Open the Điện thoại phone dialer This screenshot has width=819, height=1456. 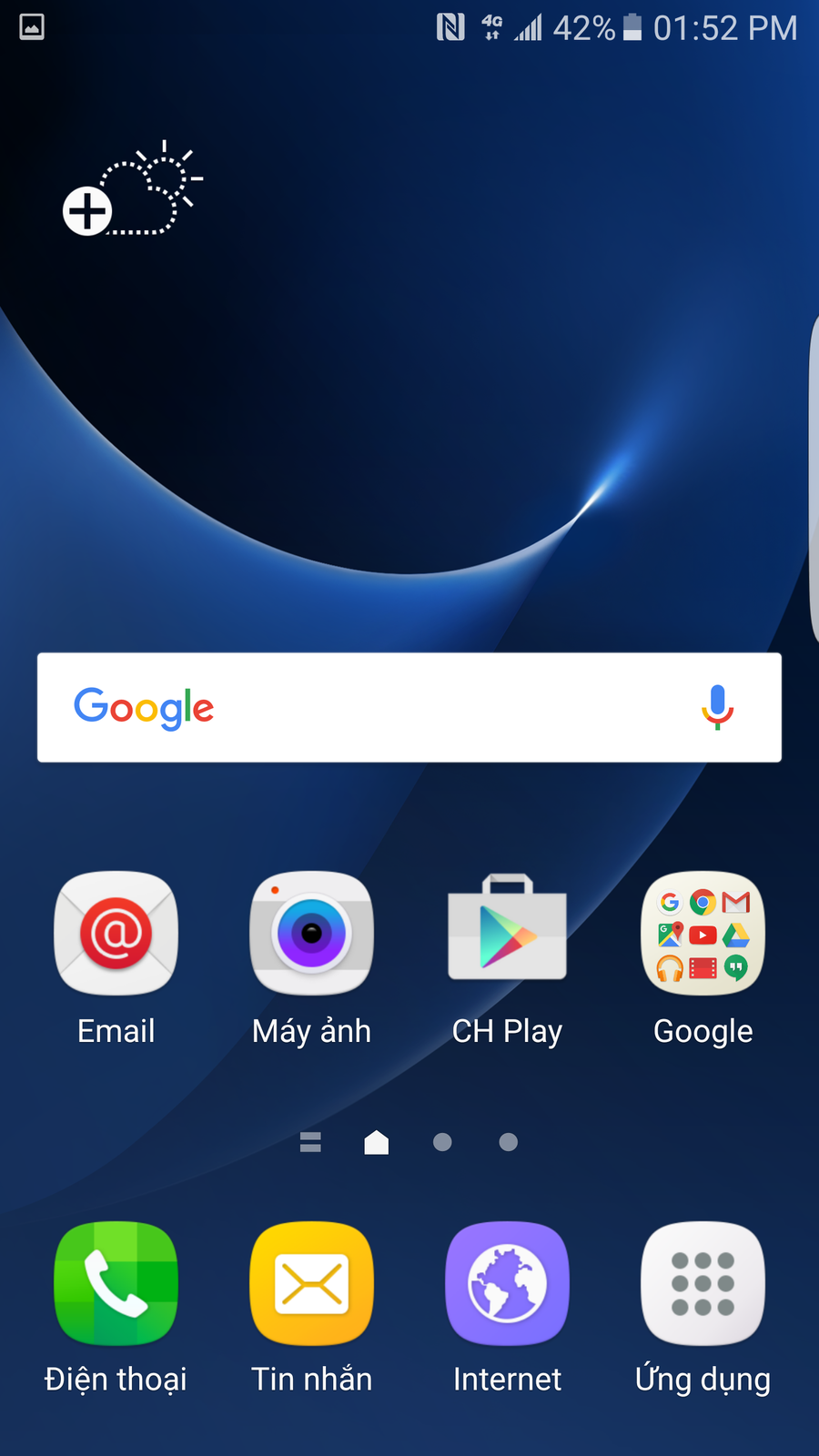tap(116, 1283)
